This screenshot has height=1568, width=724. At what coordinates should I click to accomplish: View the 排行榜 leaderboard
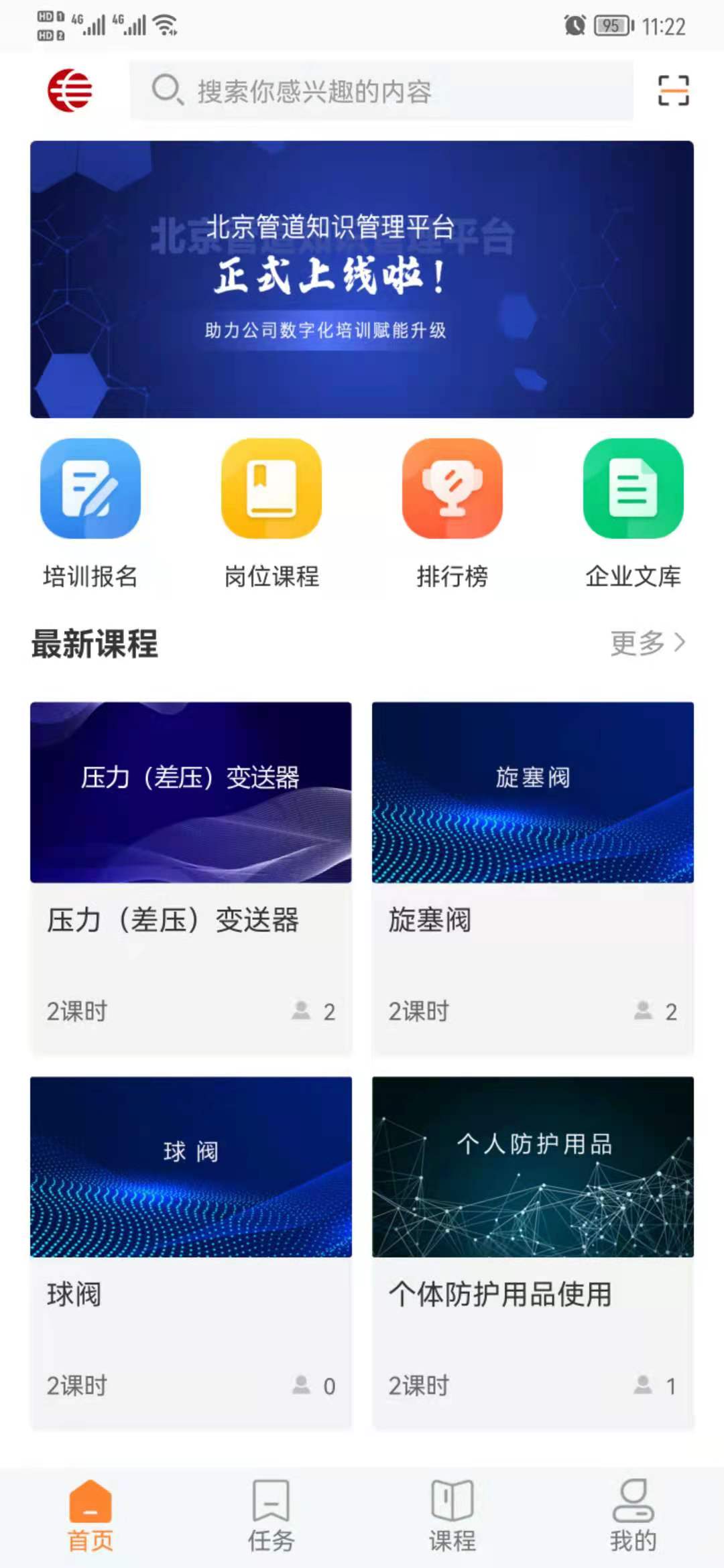pos(452,513)
